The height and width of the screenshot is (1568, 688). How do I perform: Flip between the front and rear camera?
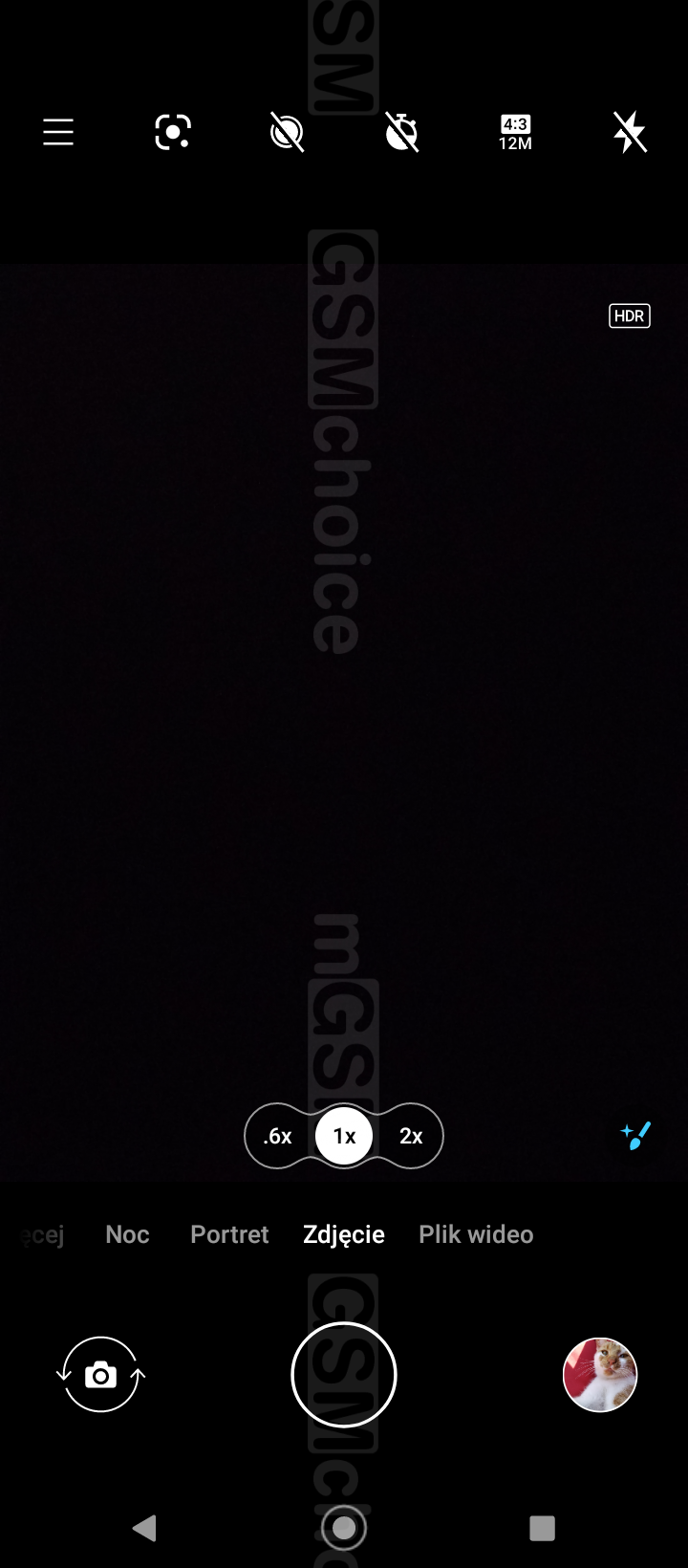[100, 1375]
